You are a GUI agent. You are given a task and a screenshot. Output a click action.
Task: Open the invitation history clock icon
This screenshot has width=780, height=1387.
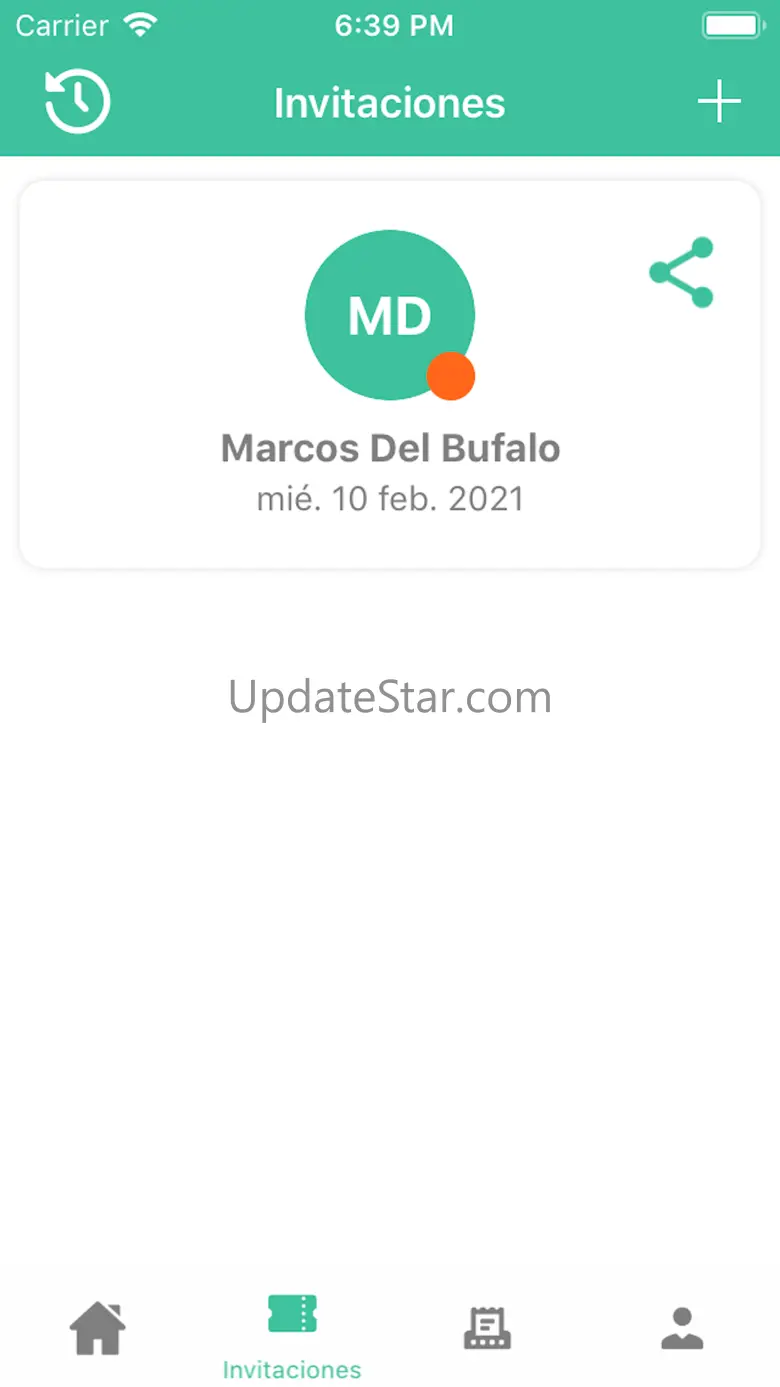point(78,102)
